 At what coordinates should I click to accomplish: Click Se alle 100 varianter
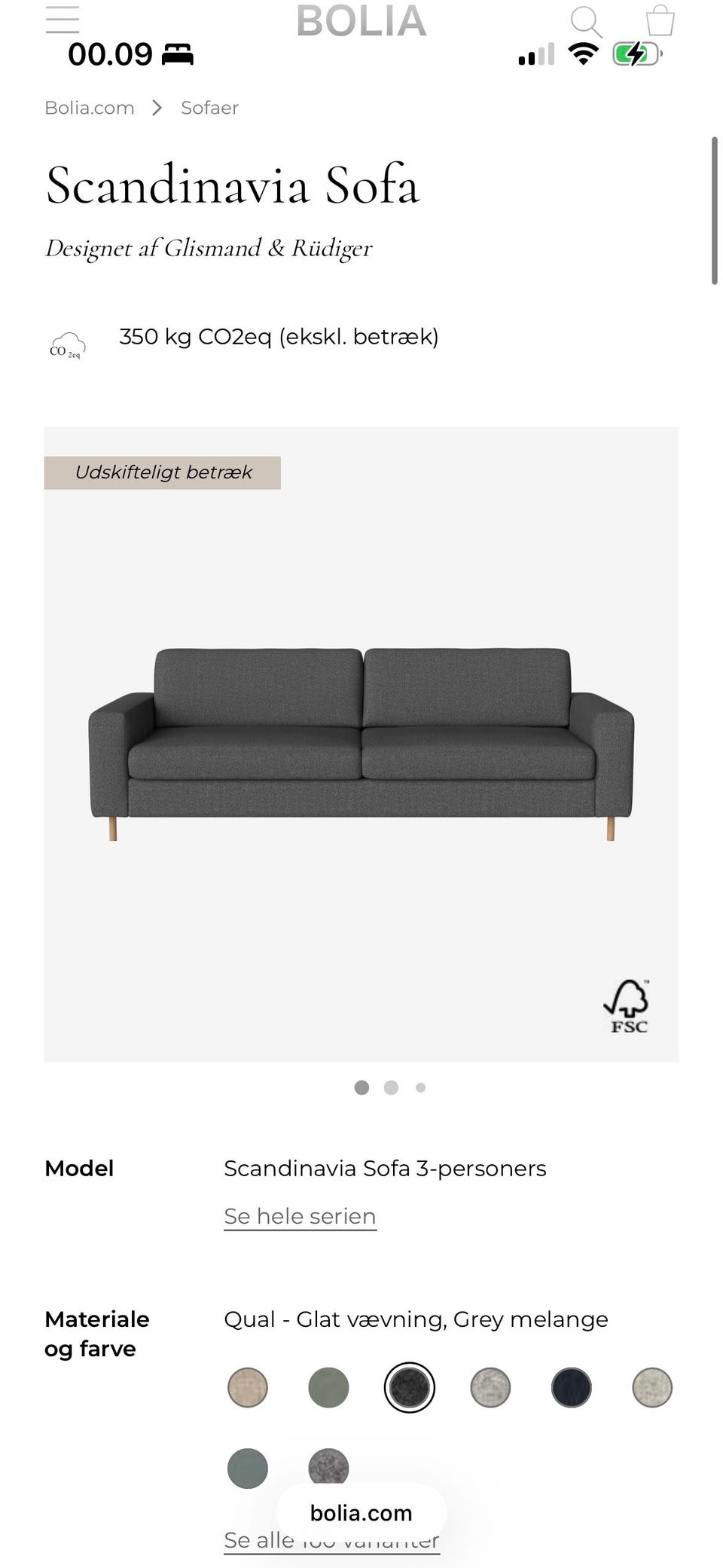point(330,1540)
